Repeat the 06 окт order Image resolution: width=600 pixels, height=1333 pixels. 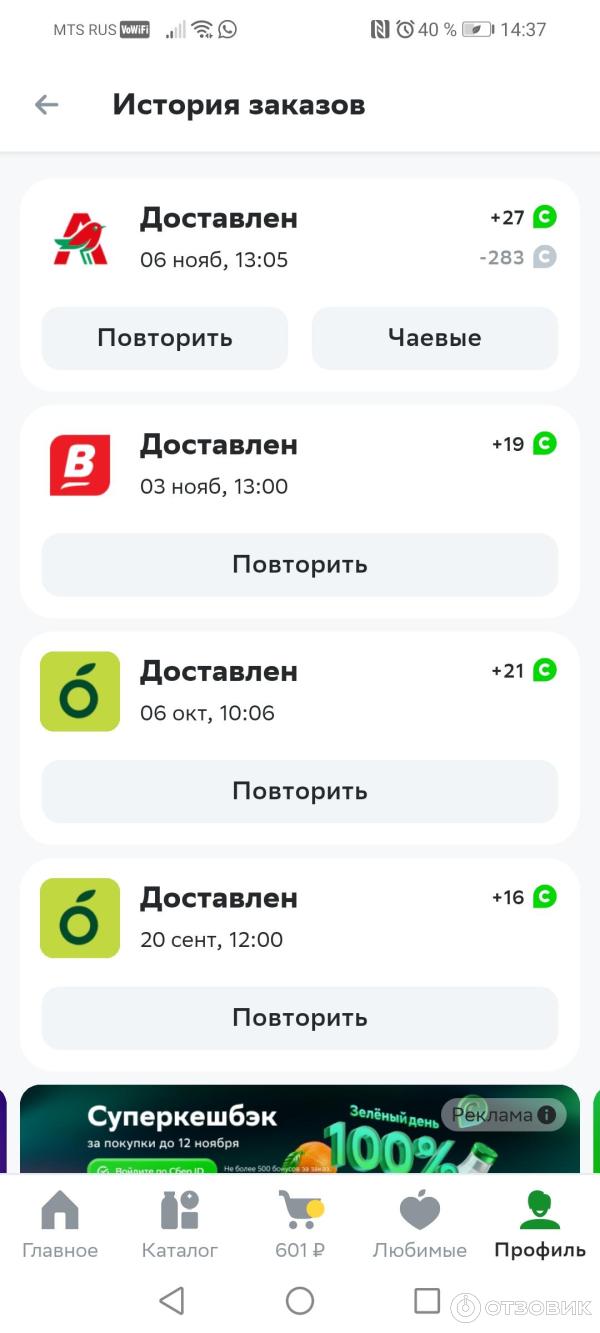pyautogui.click(x=299, y=791)
